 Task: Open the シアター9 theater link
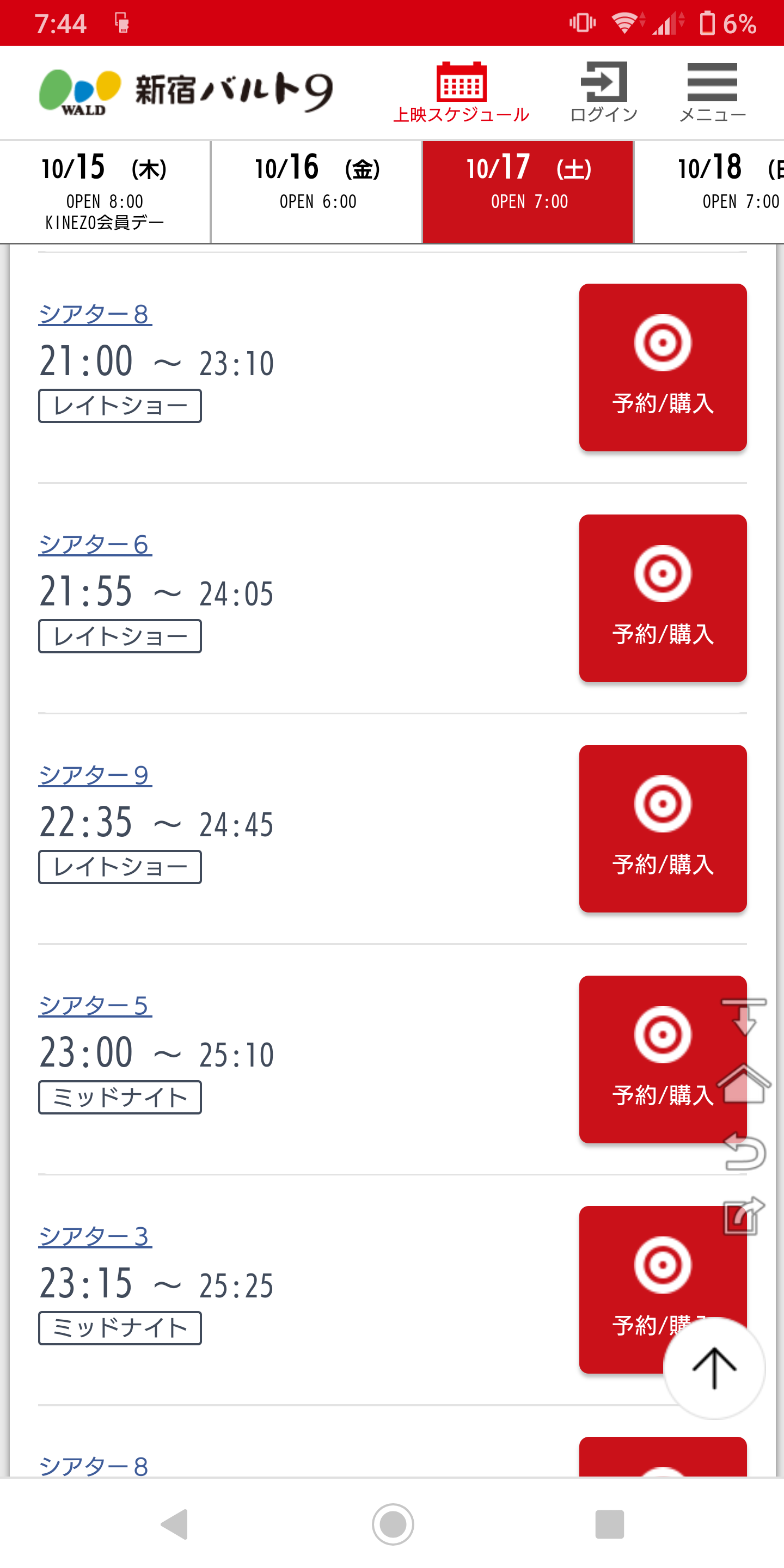95,775
